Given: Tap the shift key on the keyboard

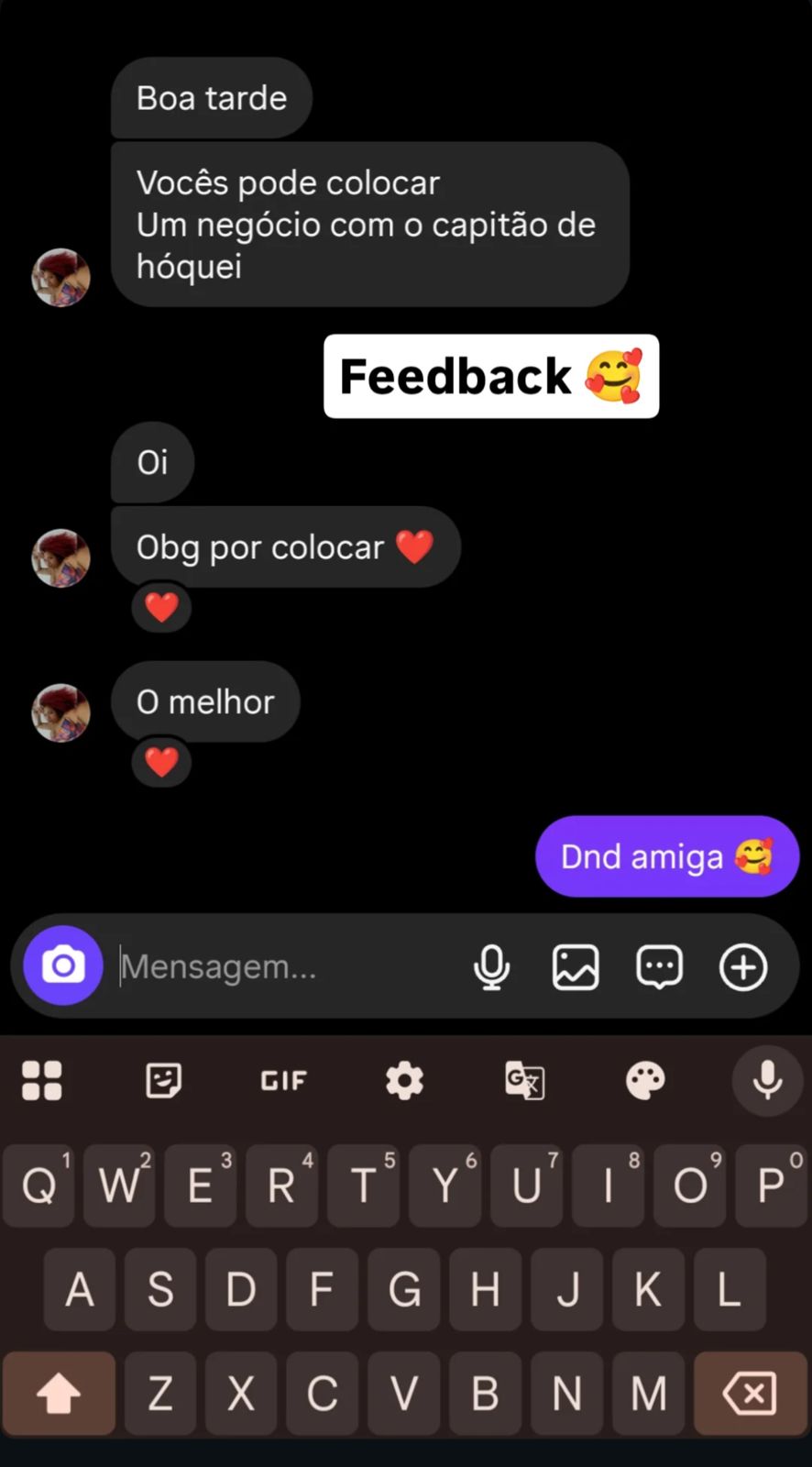Looking at the screenshot, I should coord(59,1393).
